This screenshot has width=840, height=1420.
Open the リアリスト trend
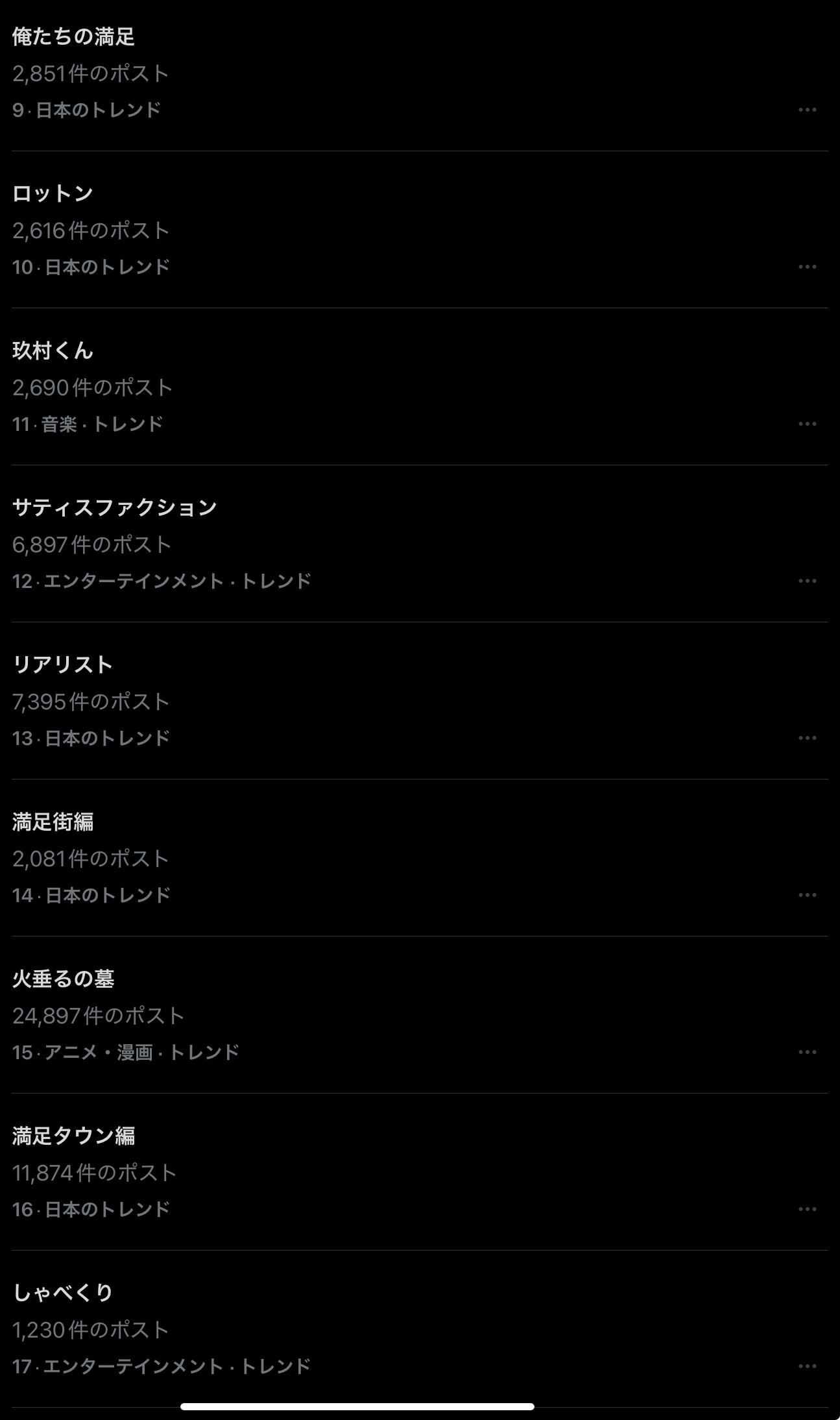click(x=62, y=665)
